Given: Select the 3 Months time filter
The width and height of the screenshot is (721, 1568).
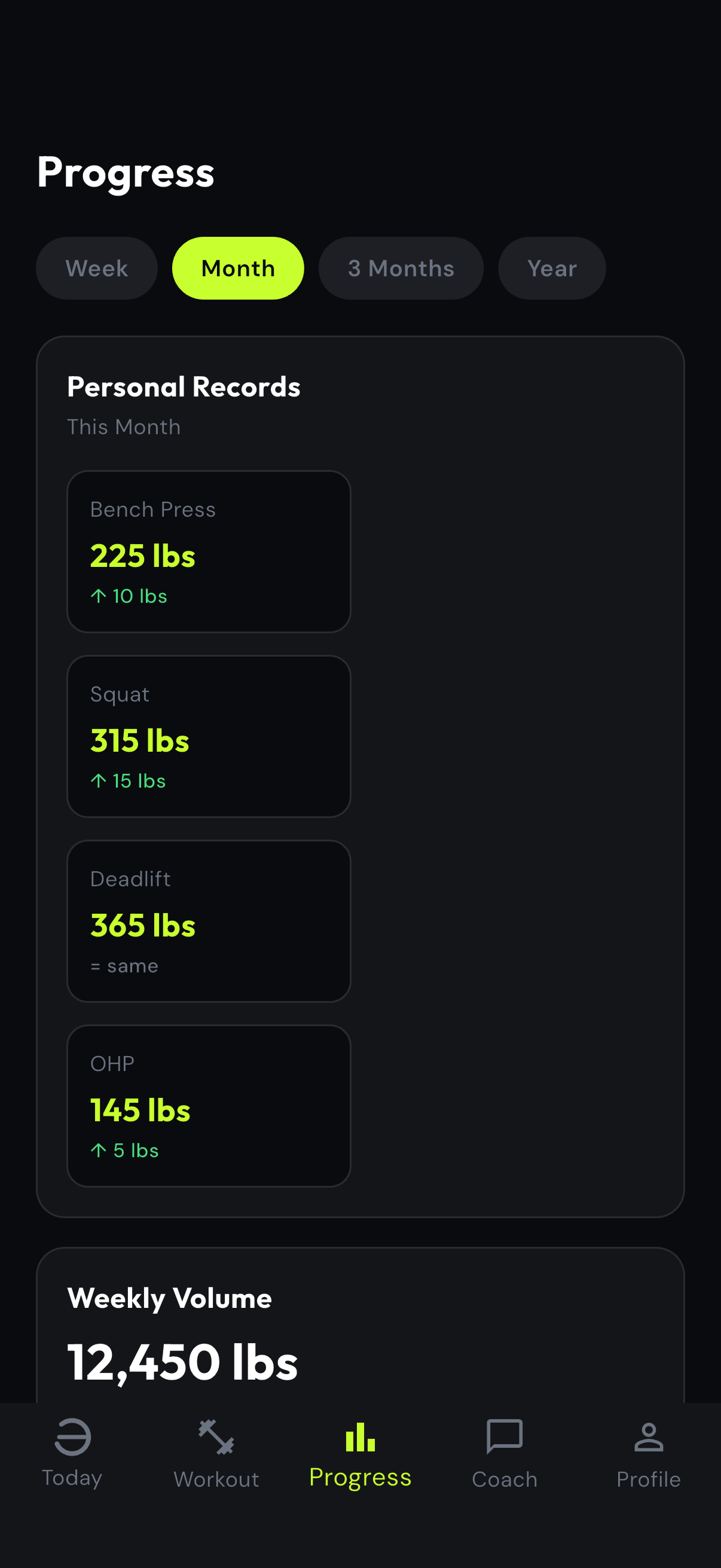Looking at the screenshot, I should 401,268.
